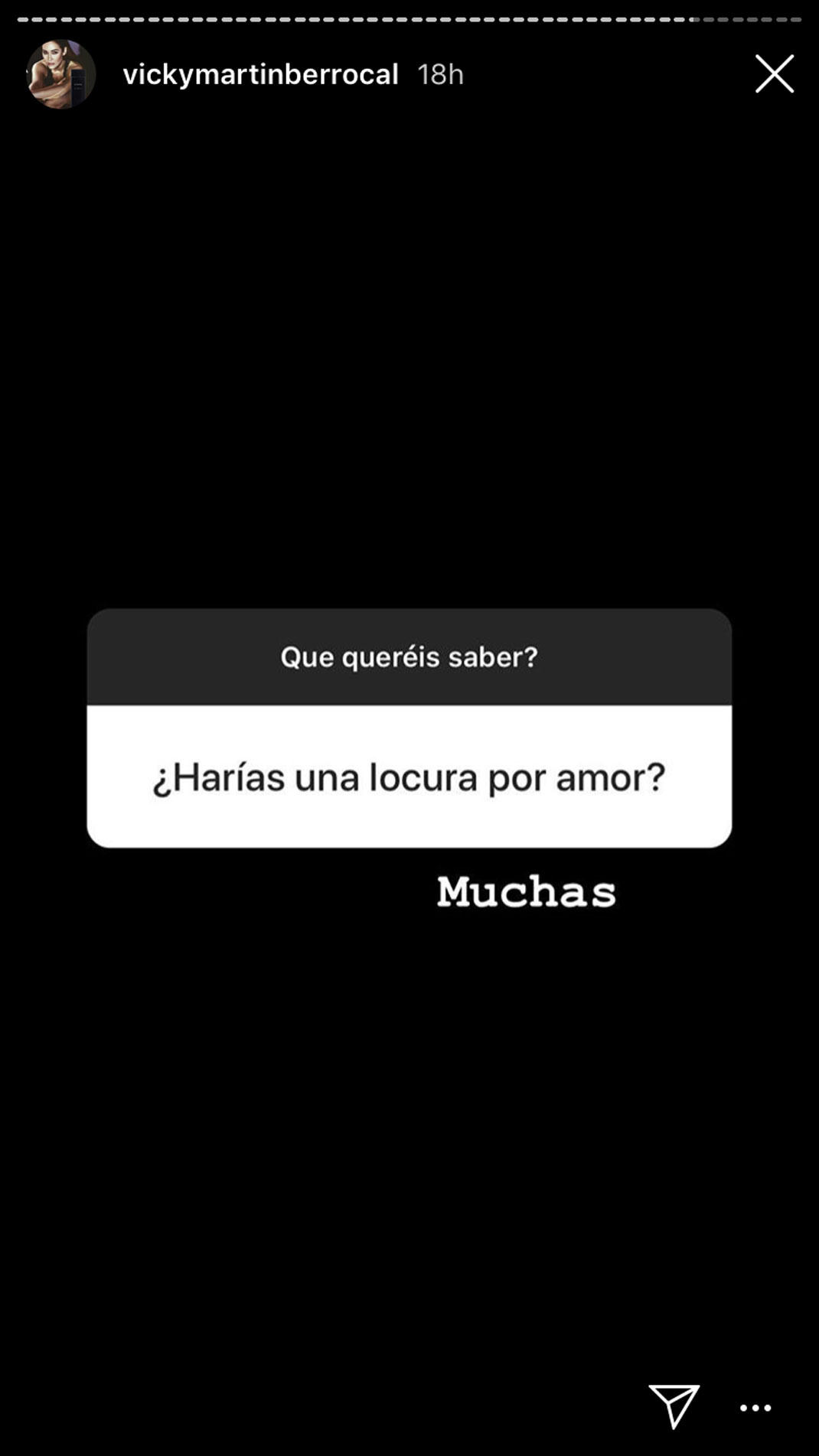Share this story via the paper plane
Image resolution: width=819 pixels, height=1456 pixels.
point(674,1406)
